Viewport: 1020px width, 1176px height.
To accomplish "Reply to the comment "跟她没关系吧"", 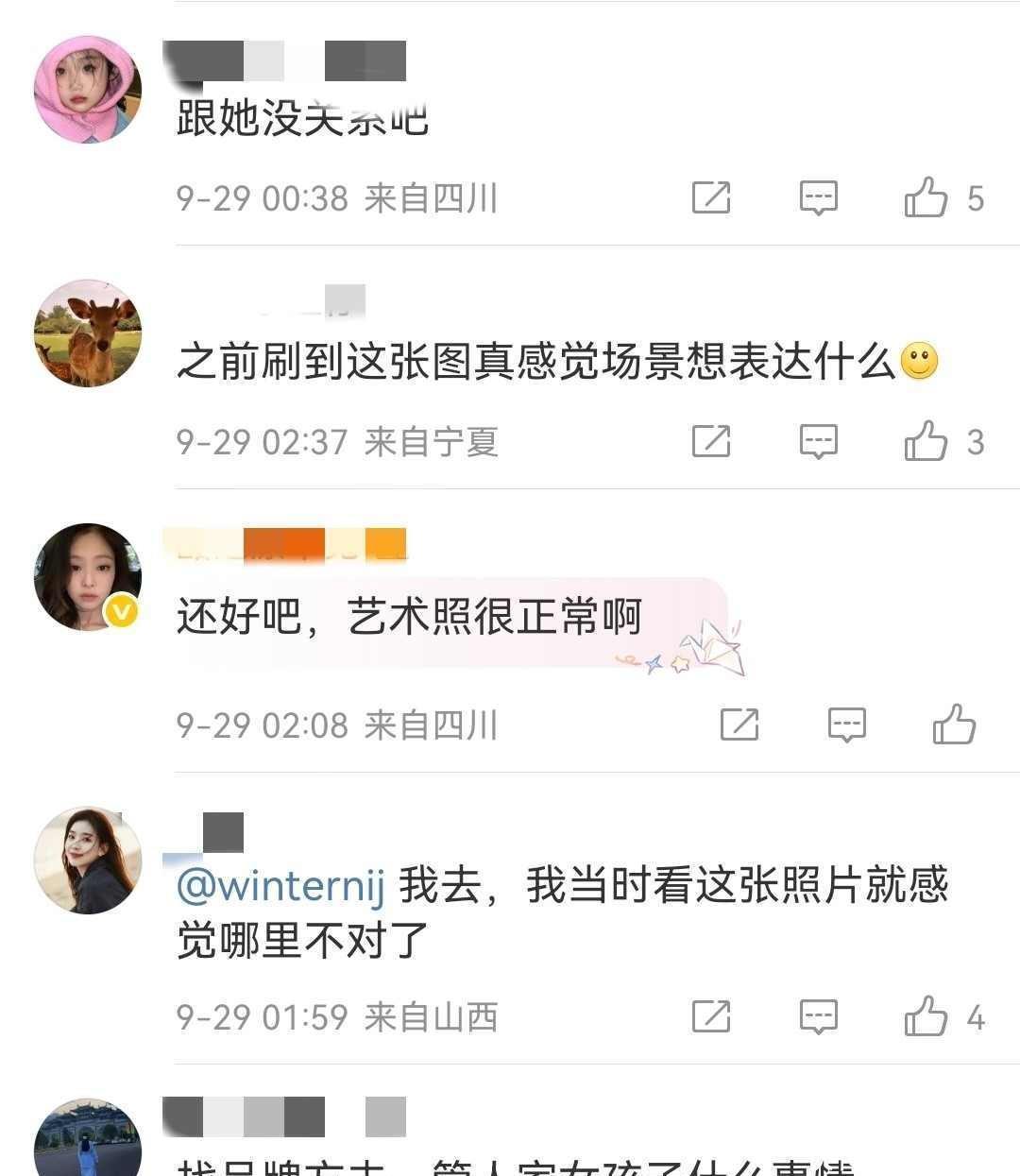I will 818,197.
